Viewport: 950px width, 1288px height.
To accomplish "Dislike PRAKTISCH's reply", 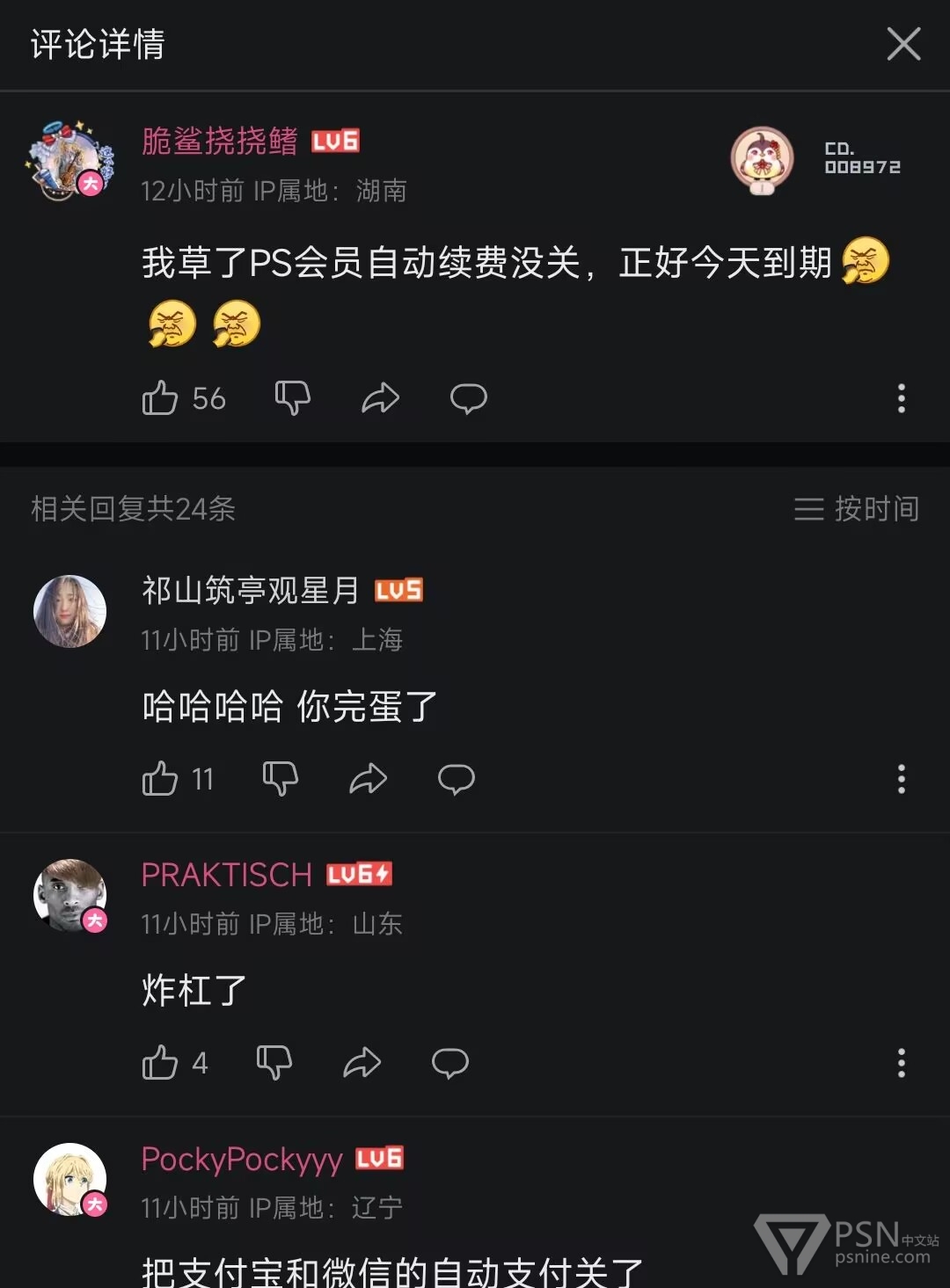I will [x=274, y=1063].
